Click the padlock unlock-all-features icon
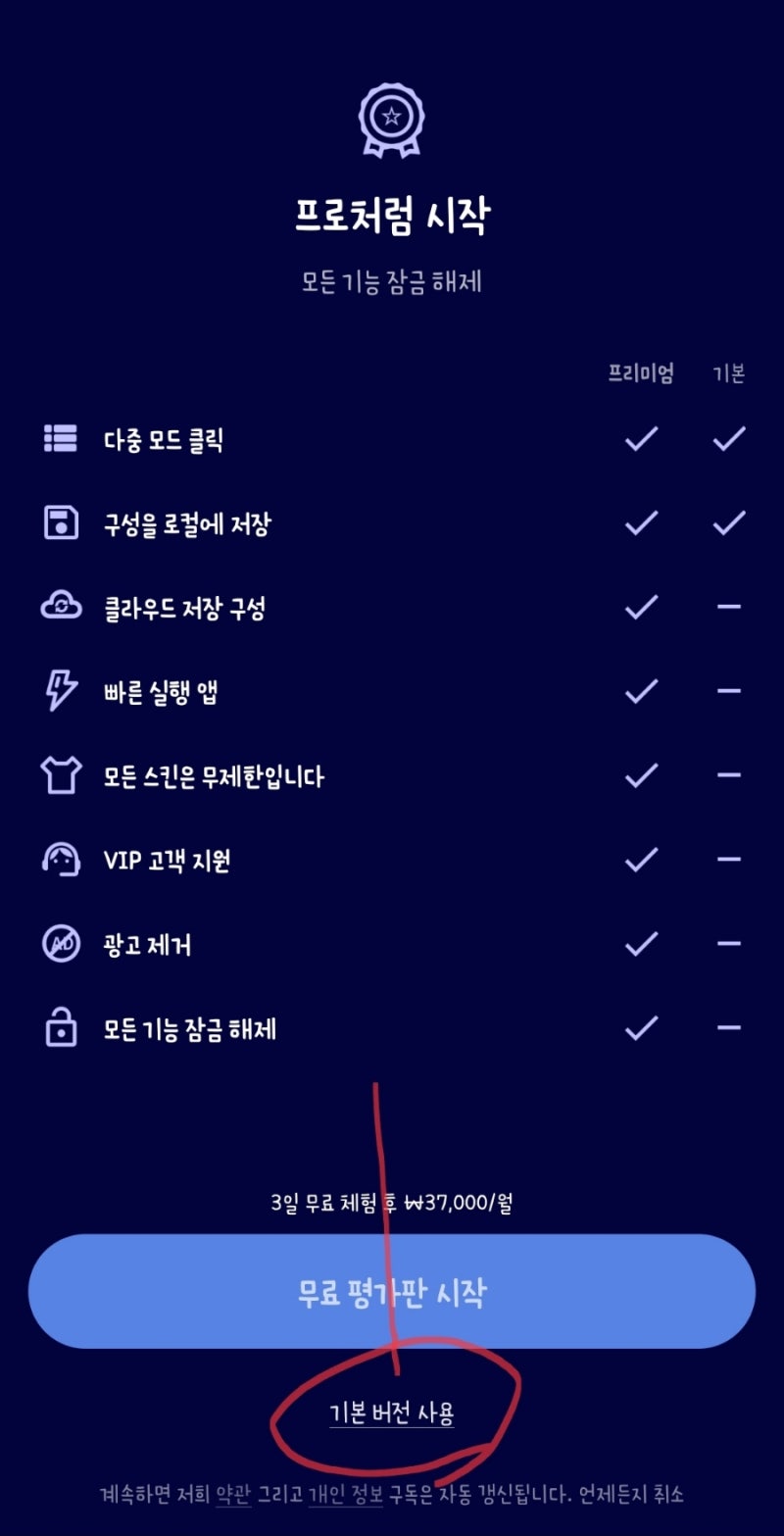784x1536 pixels. 60,1028
